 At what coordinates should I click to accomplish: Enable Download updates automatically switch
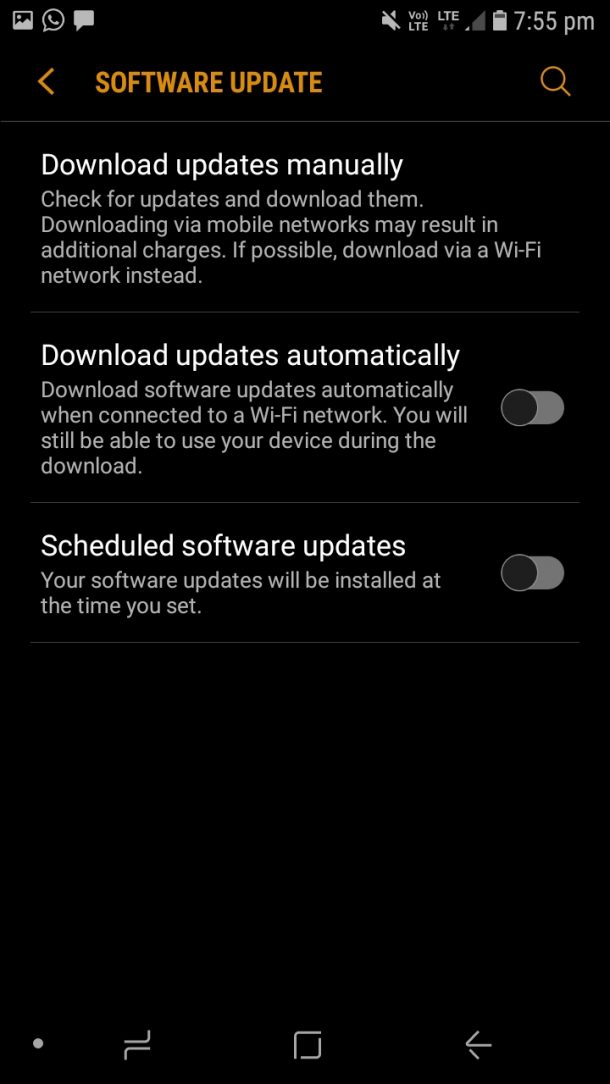pos(532,408)
